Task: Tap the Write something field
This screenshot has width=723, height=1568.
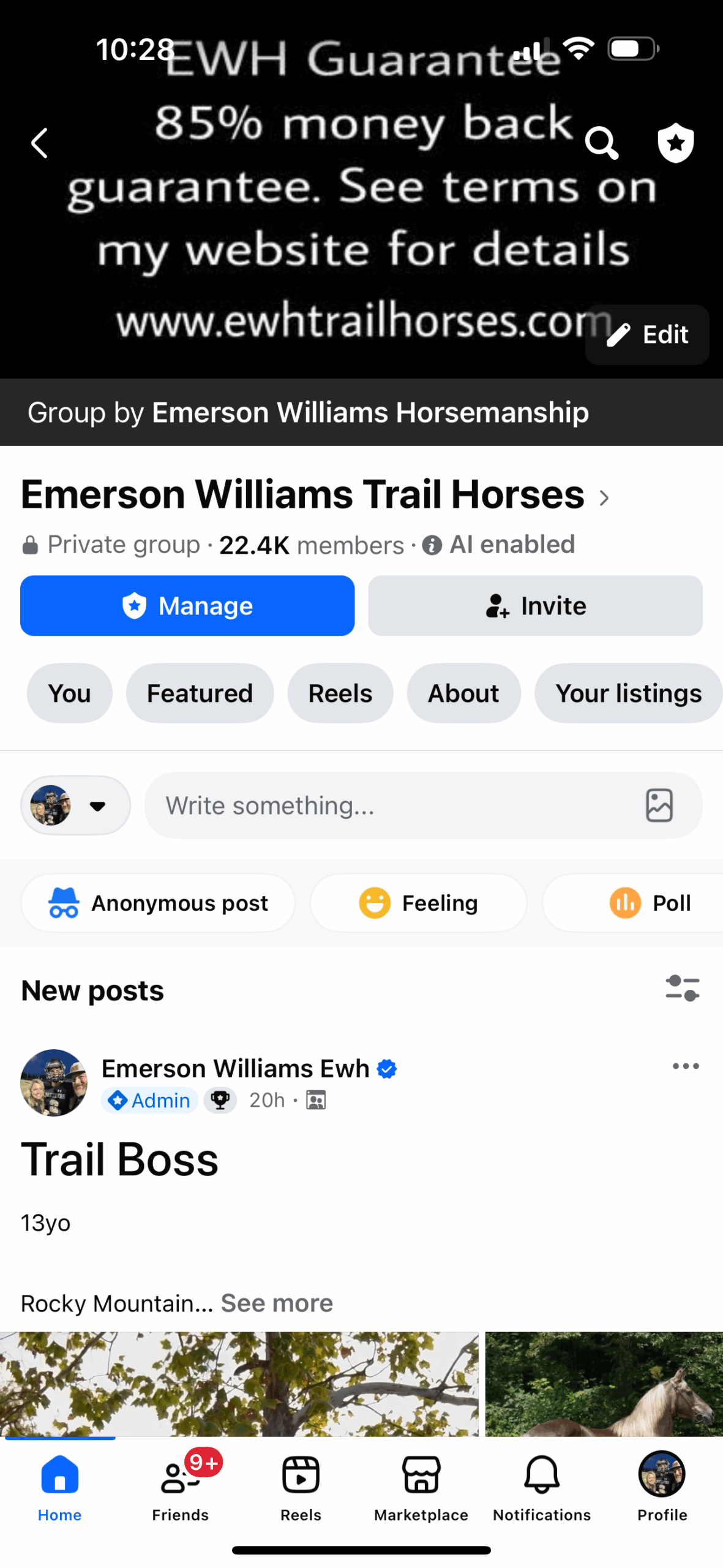Action: [x=392, y=805]
